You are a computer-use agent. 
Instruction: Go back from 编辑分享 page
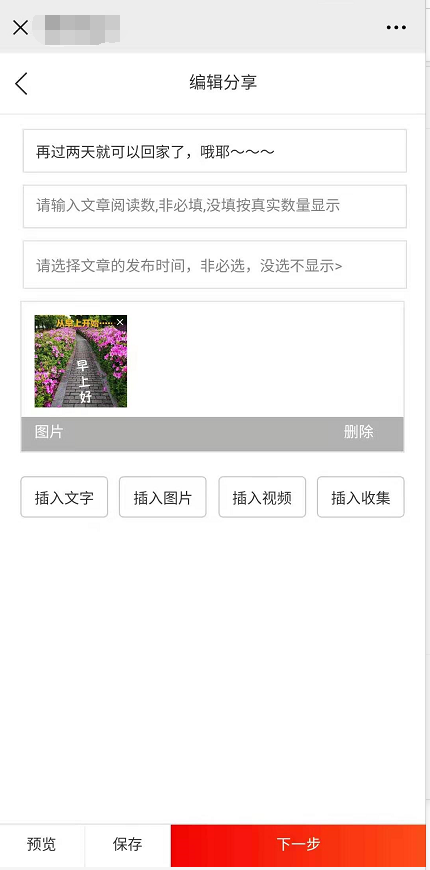click(21, 83)
